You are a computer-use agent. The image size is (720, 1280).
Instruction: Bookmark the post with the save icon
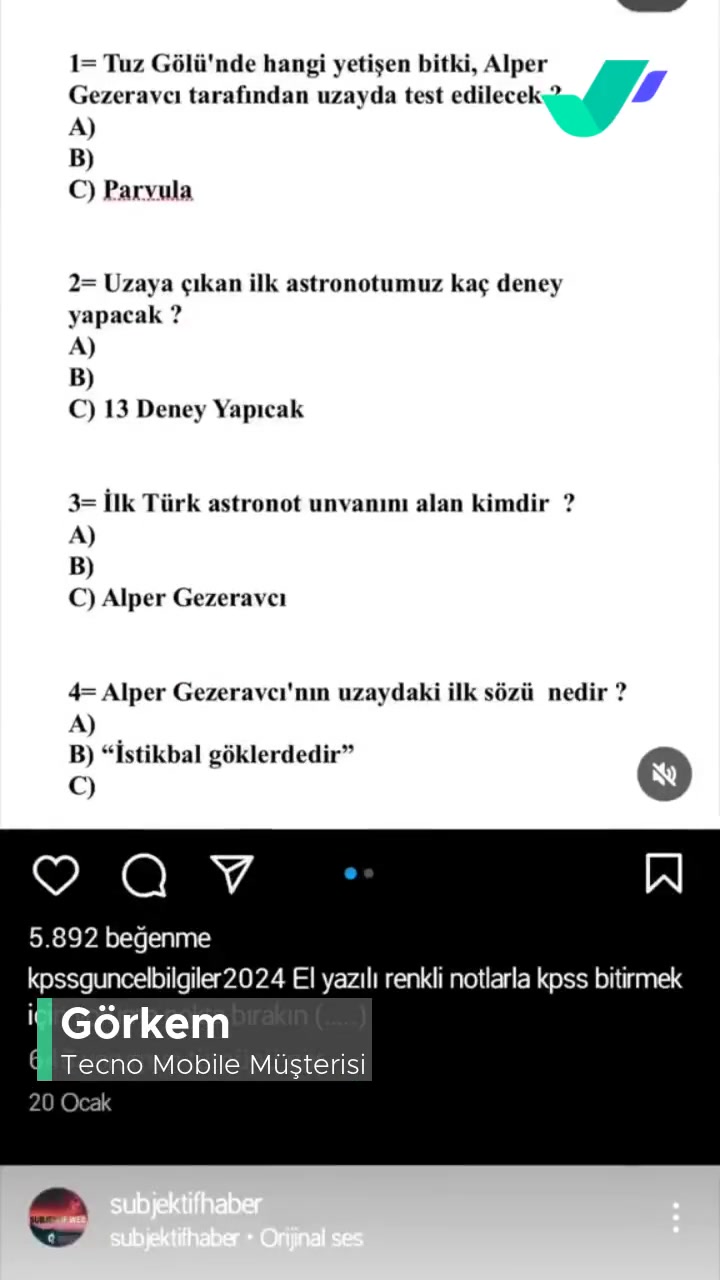pyautogui.click(x=664, y=873)
